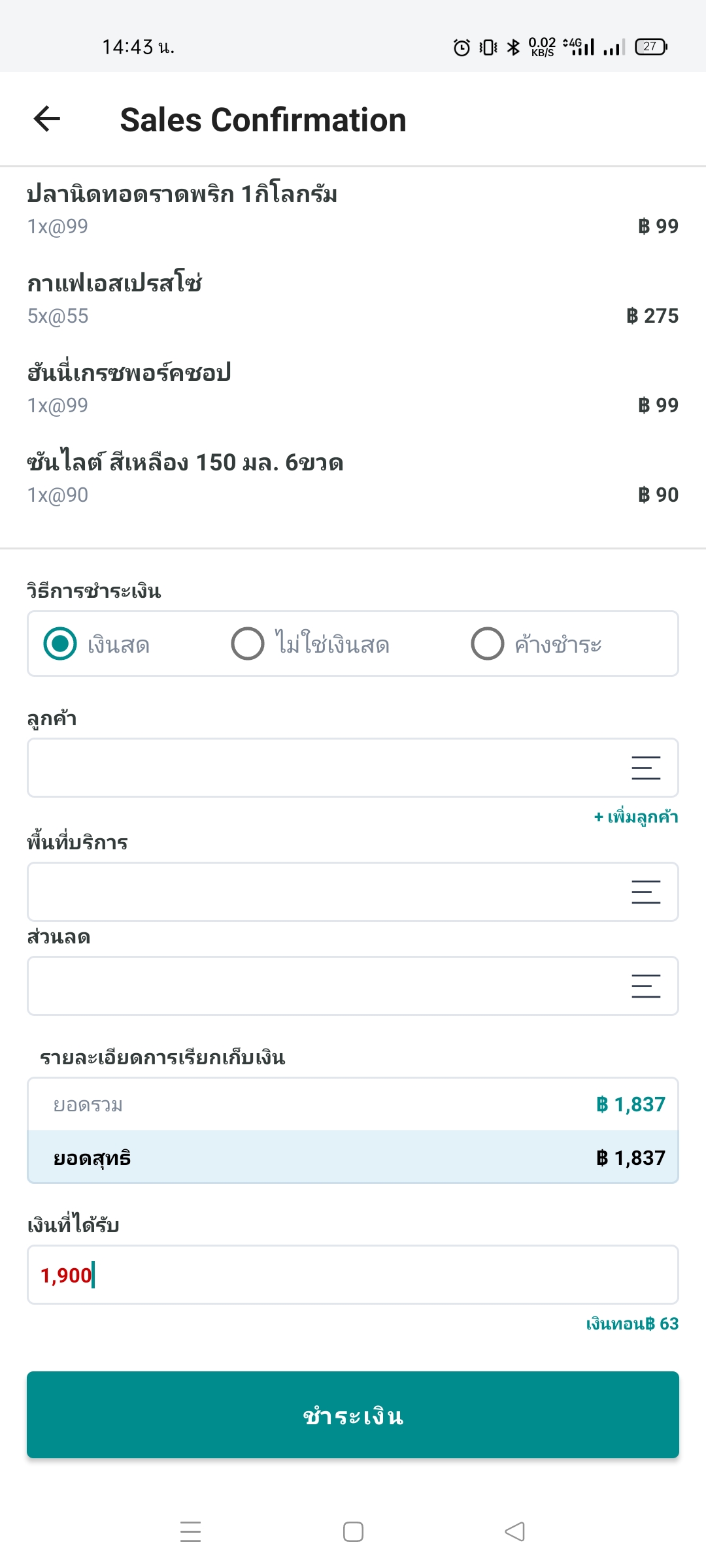Choose ไม่ใช่เงินสด as payment method

(x=248, y=644)
